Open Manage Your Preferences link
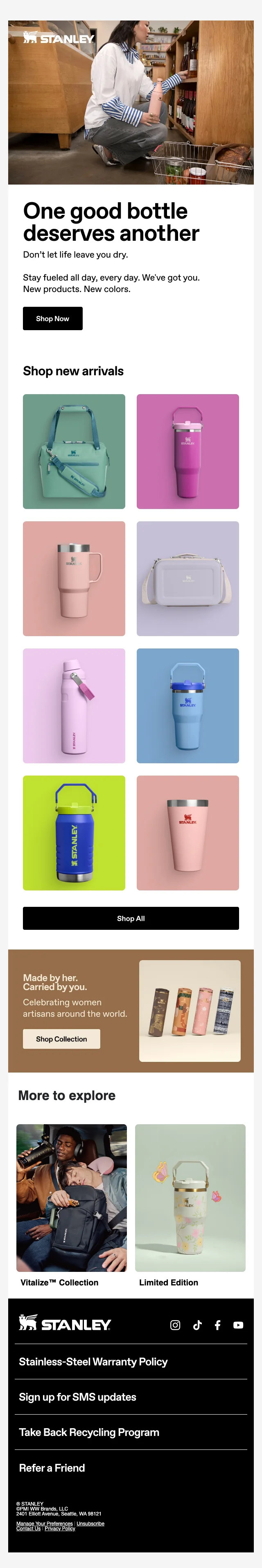 pyautogui.click(x=44, y=1524)
